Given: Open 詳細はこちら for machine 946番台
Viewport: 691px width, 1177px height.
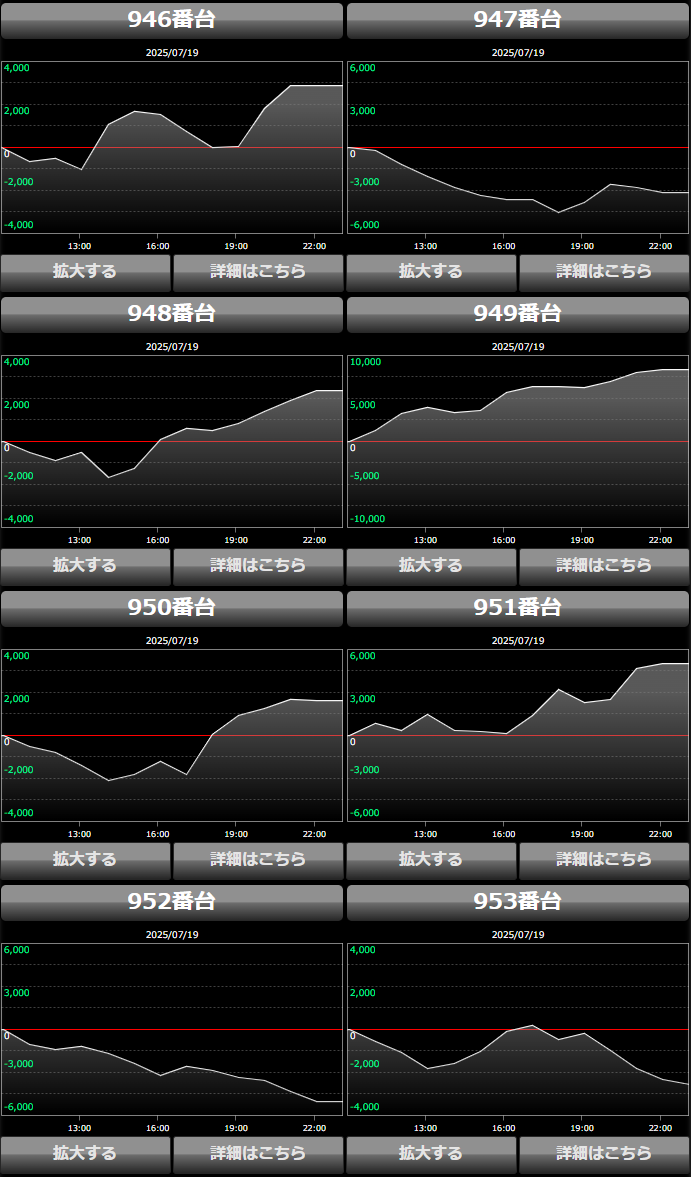Looking at the screenshot, I should 258,273.
